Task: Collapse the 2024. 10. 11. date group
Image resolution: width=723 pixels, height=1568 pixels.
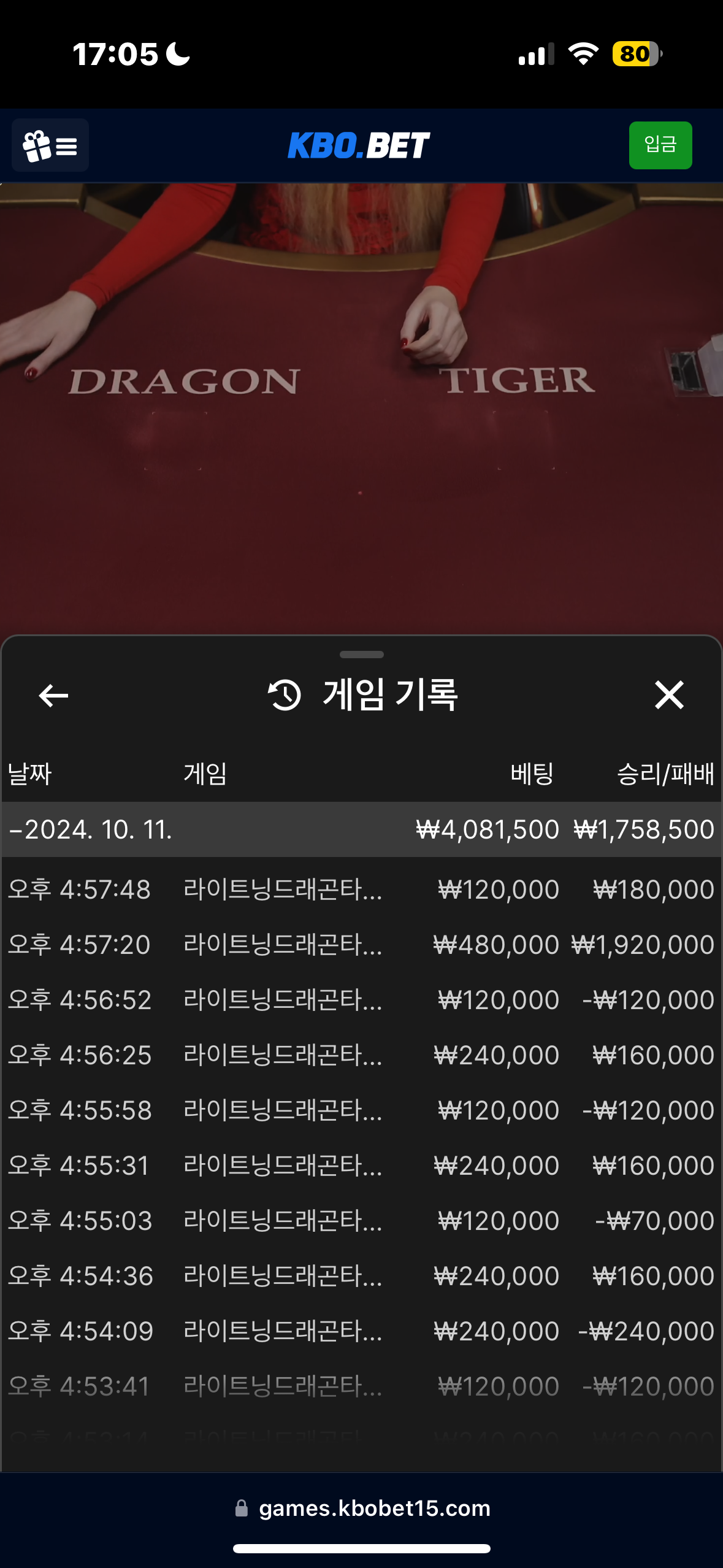Action: click(x=91, y=829)
